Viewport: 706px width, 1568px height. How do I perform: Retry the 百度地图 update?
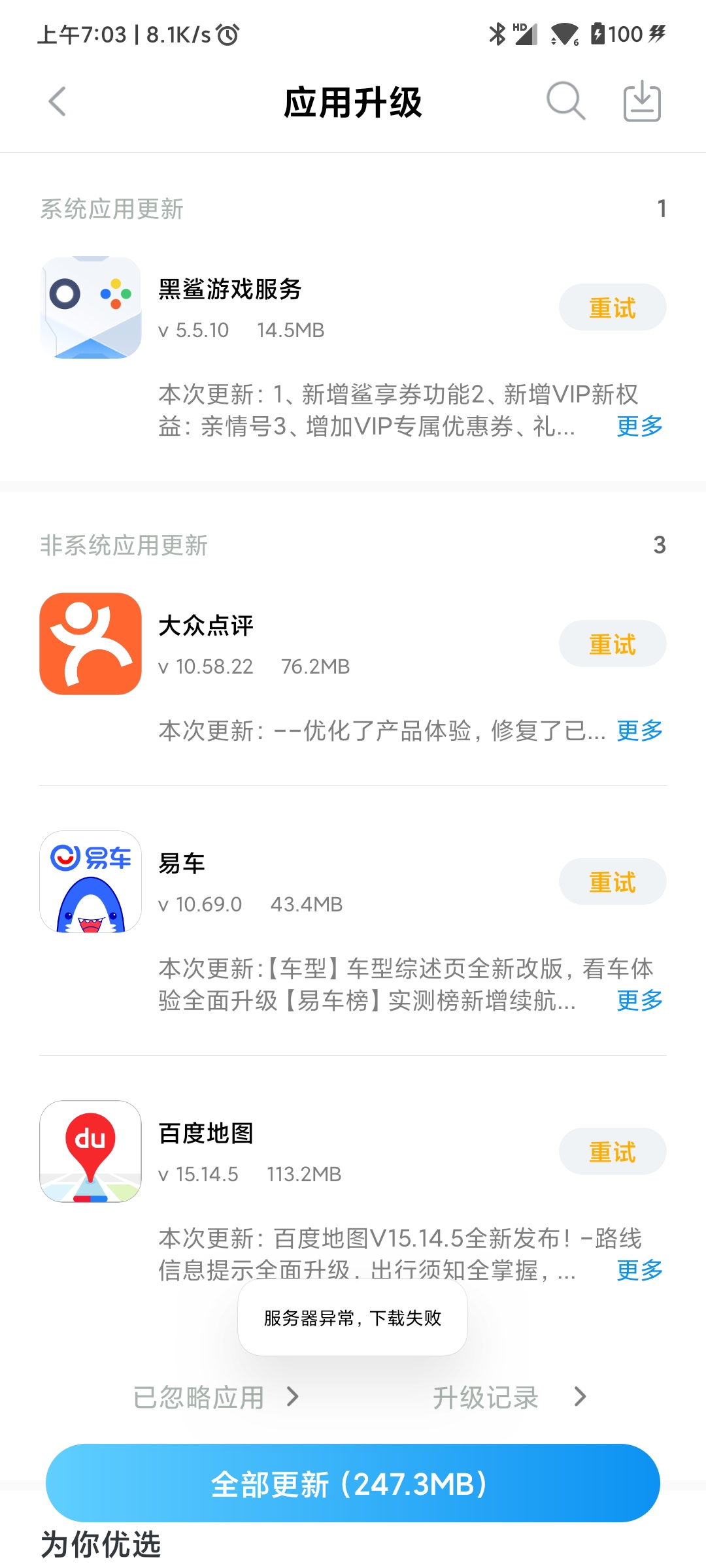point(613,1151)
